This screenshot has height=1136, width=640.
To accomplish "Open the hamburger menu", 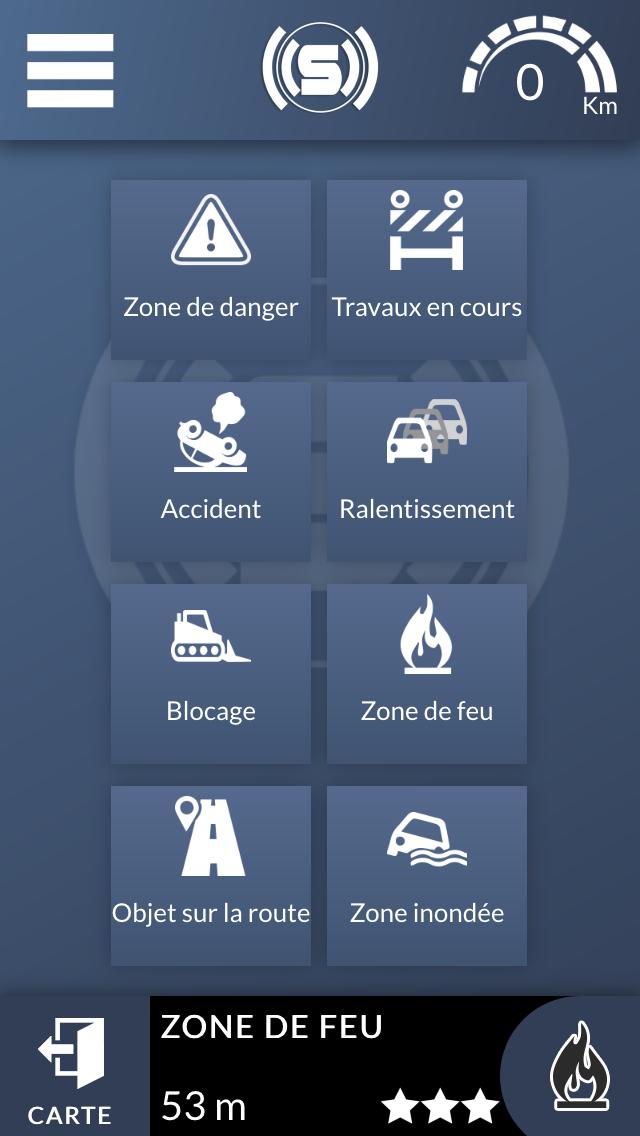I will (x=70, y=70).
